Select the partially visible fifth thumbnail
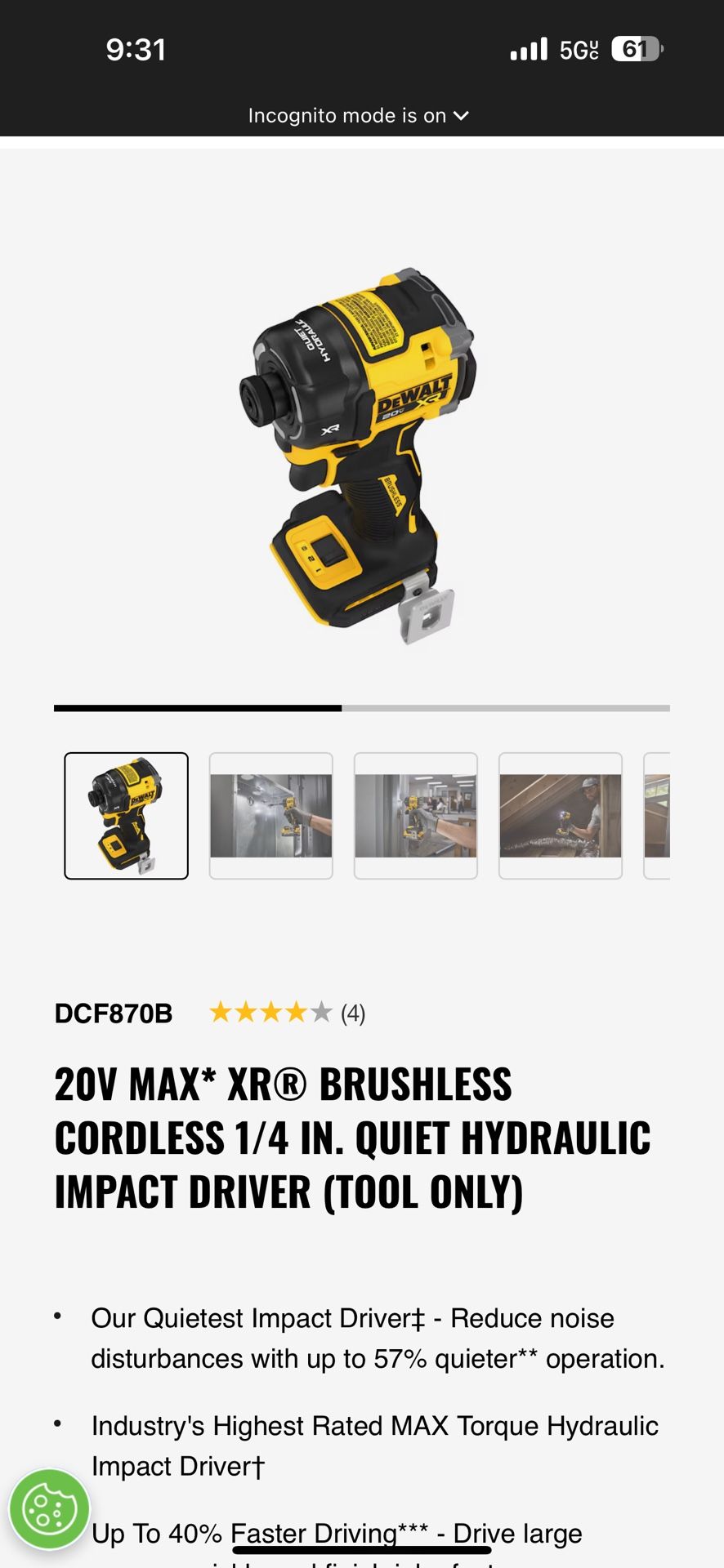The height and width of the screenshot is (1568, 724). click(x=657, y=816)
